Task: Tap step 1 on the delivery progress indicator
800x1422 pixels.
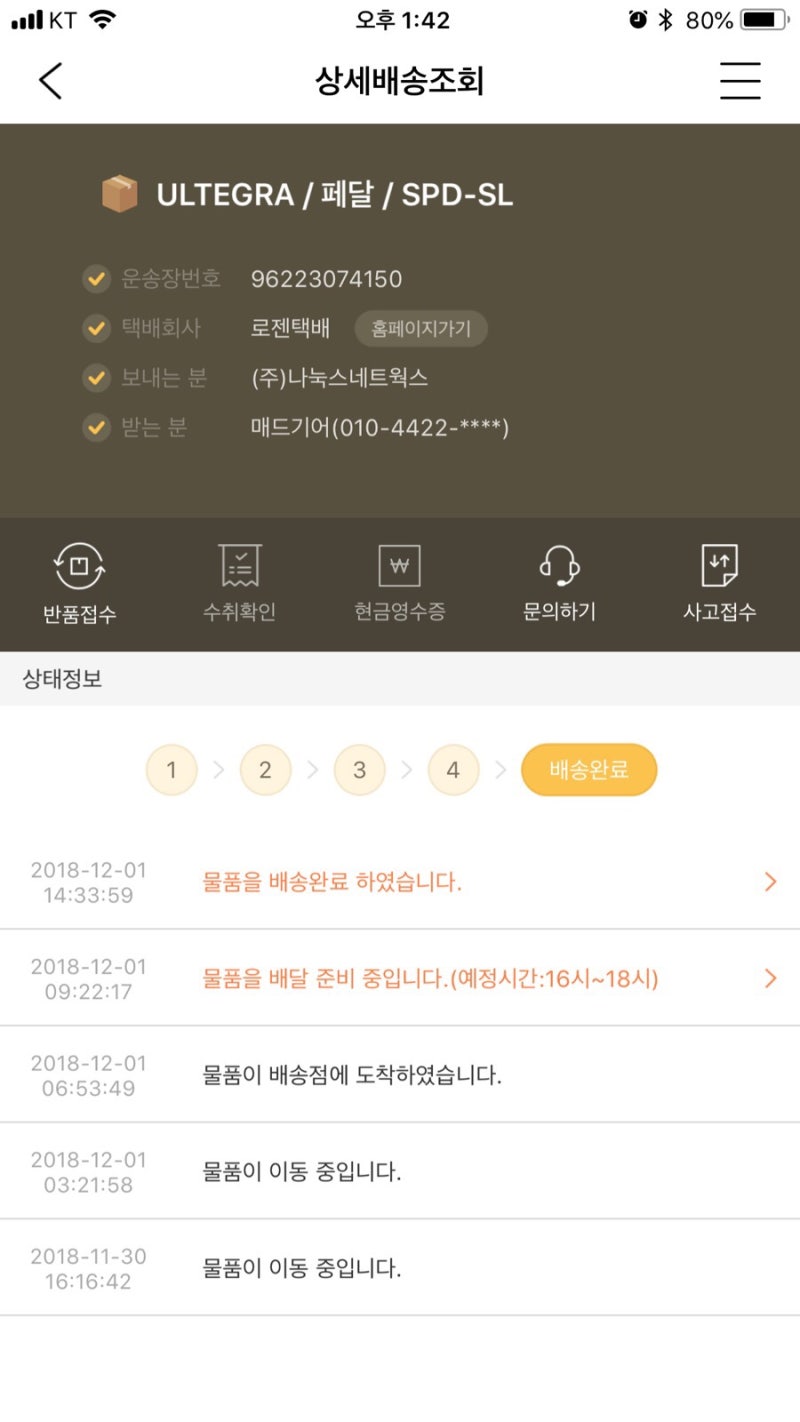Action: point(172,769)
